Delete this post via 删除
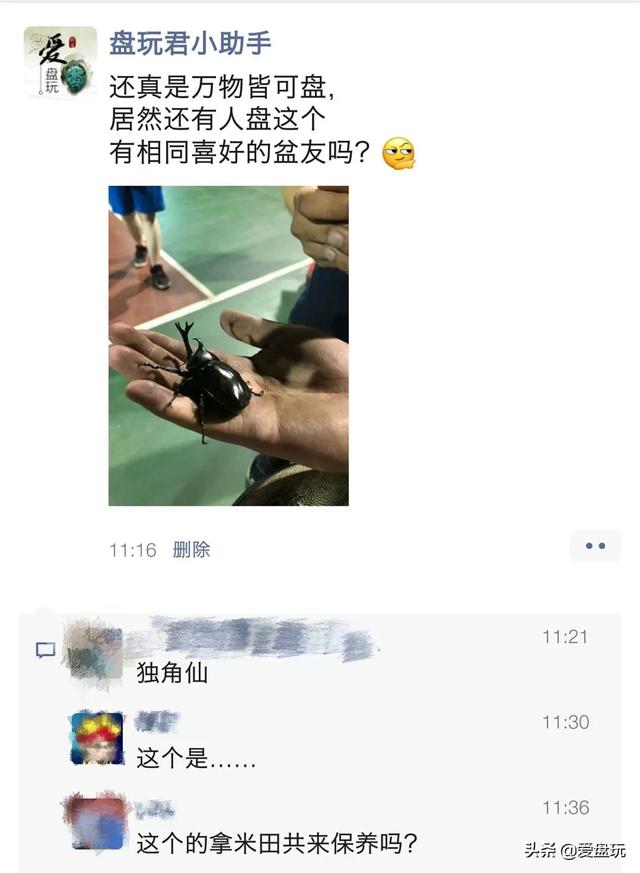Image resolution: width=640 pixels, height=873 pixels. point(191,549)
